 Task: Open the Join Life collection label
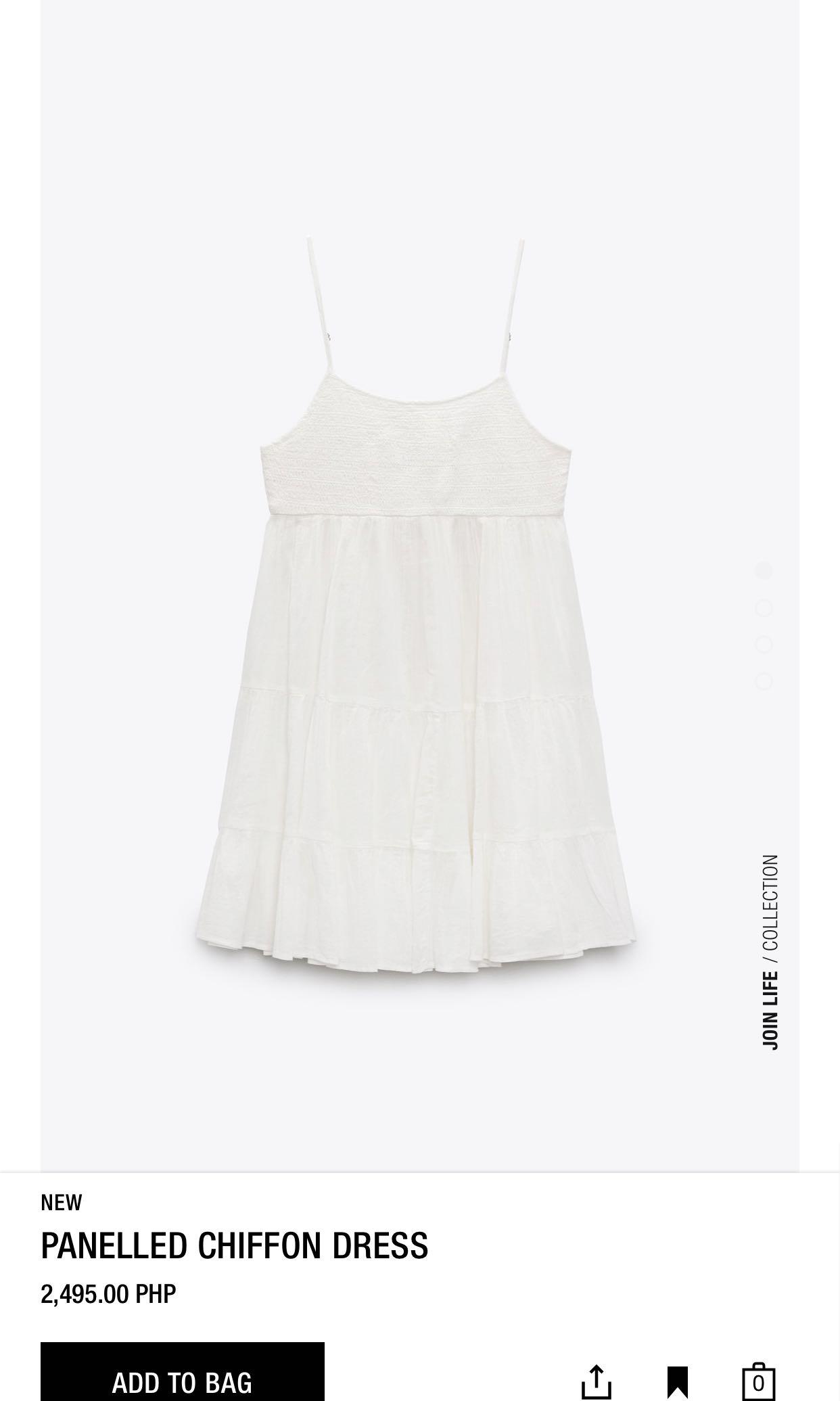point(770,952)
